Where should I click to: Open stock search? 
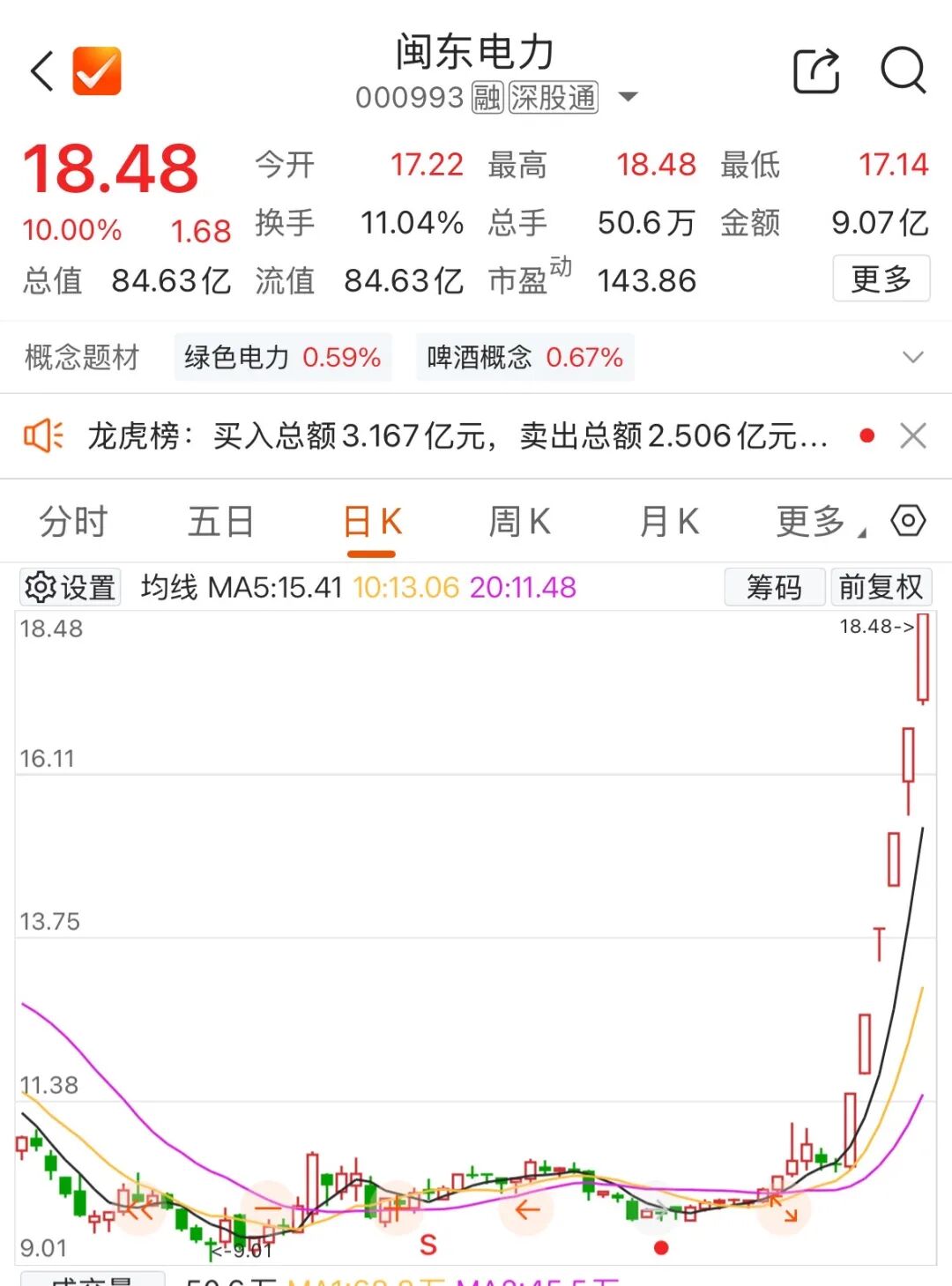pos(904,71)
